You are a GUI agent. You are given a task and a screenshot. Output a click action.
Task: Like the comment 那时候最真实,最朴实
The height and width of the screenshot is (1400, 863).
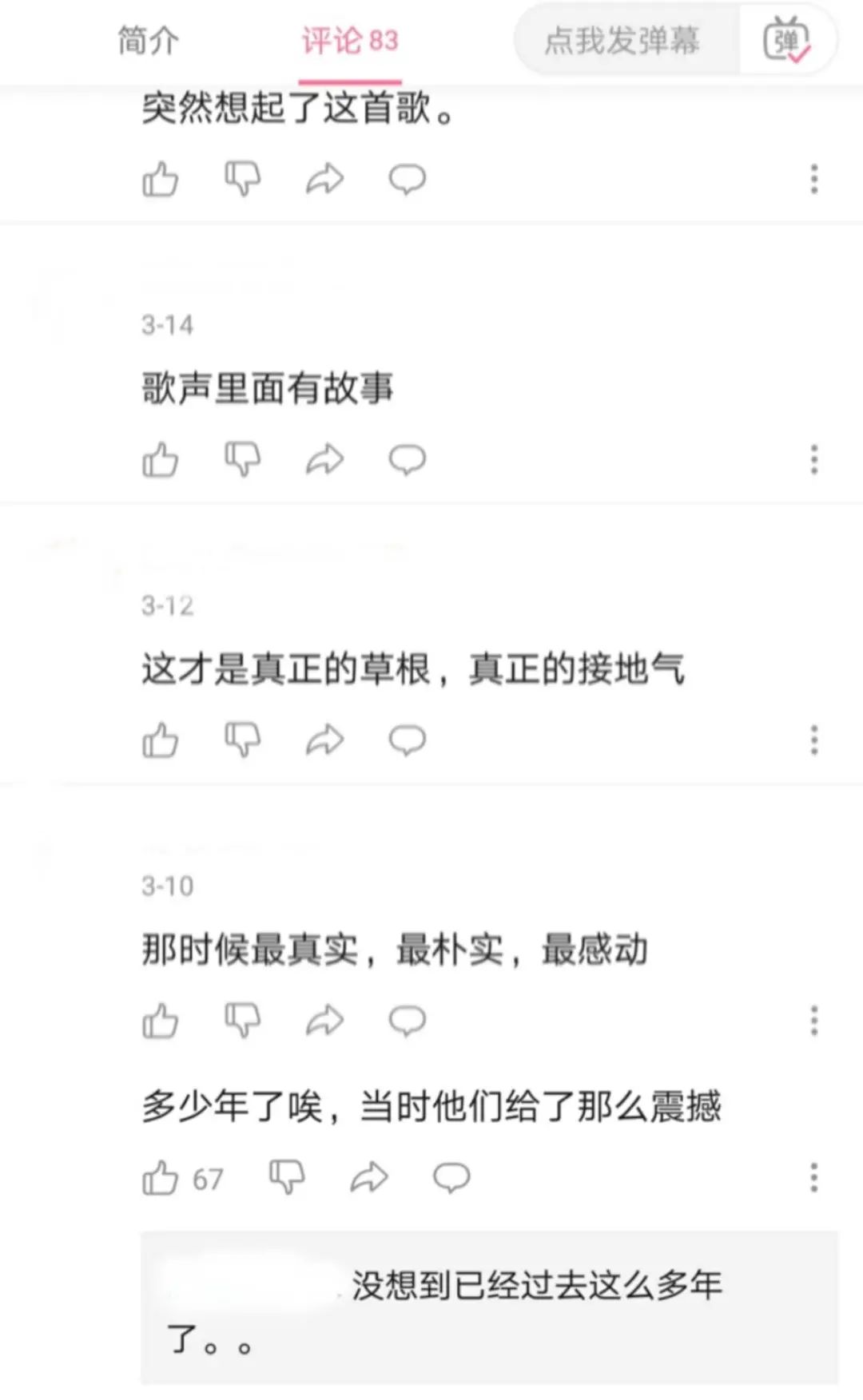160,1021
